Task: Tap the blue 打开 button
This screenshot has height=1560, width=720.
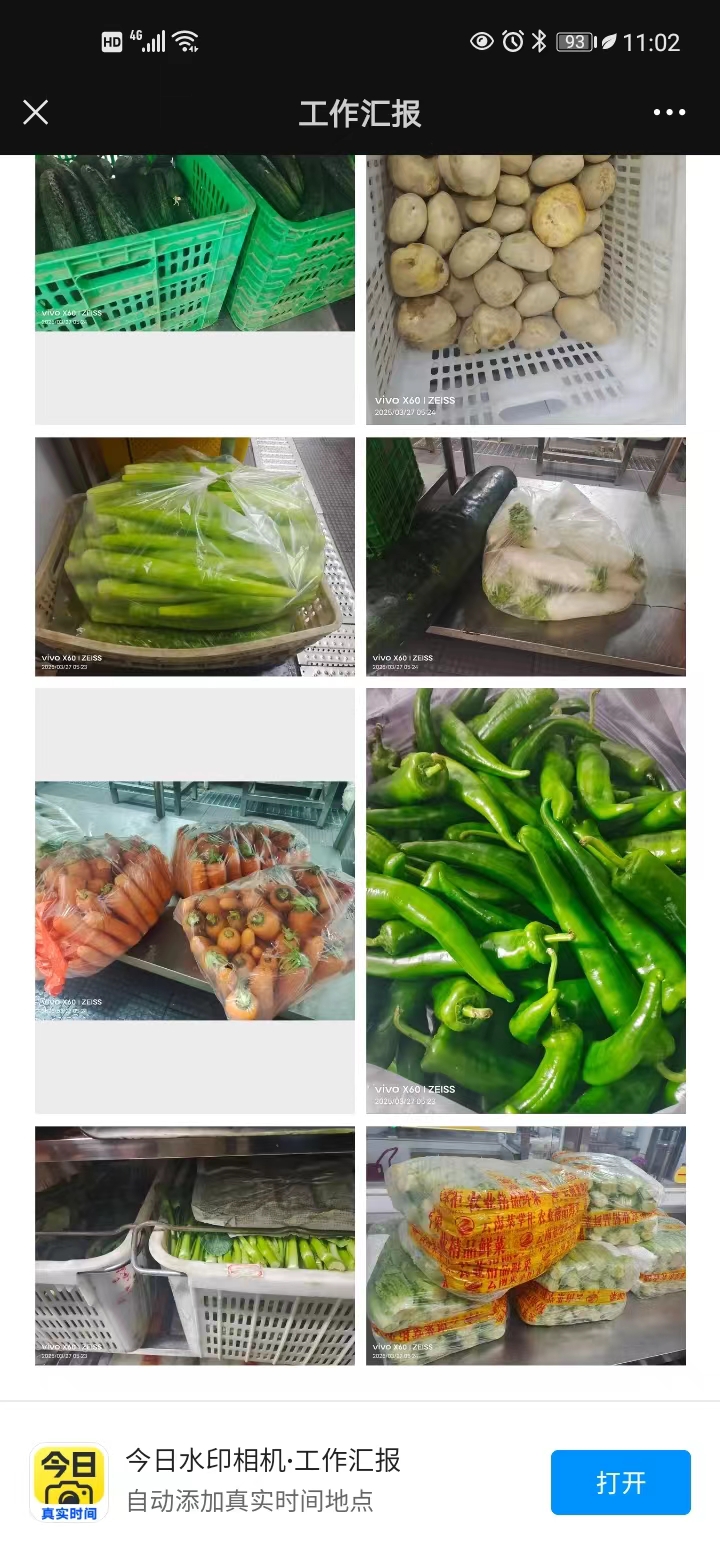Action: [620, 1482]
